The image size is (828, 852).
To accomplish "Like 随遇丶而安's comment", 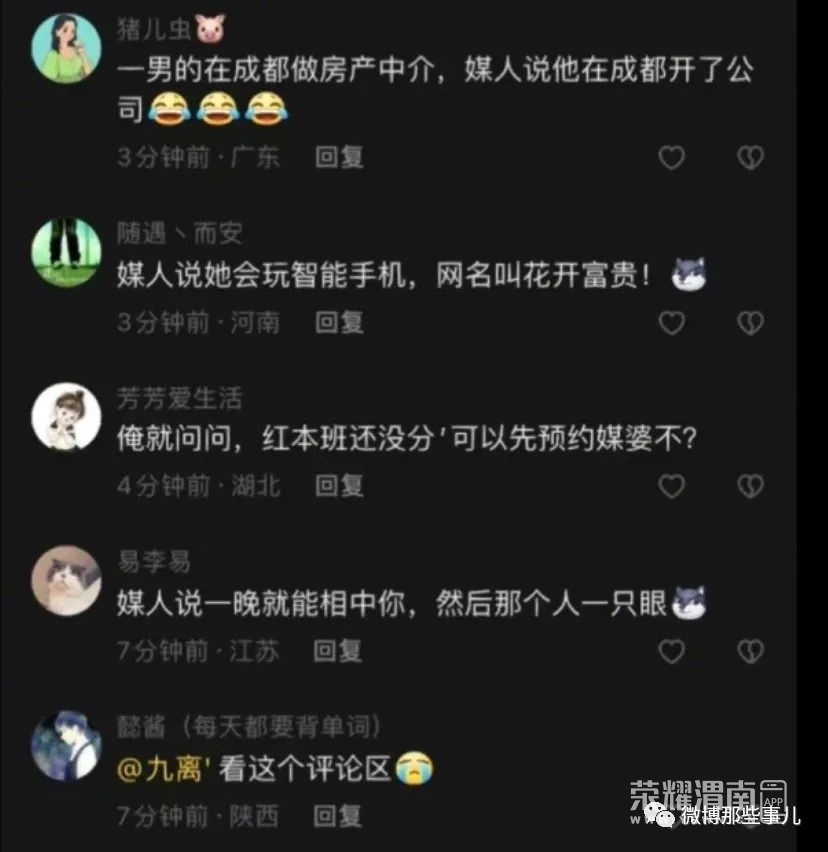I will click(671, 323).
